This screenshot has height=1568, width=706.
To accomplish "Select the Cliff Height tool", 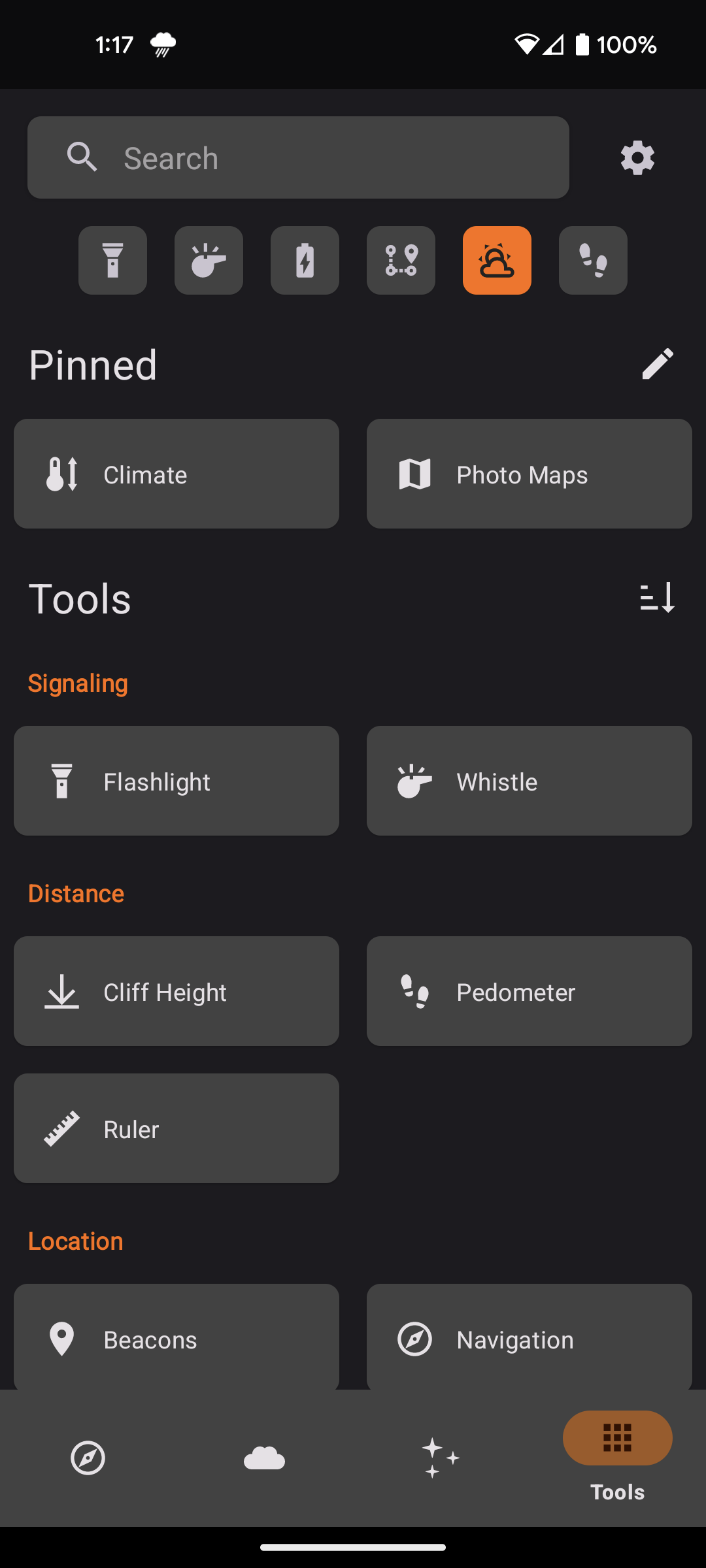I will coord(176,991).
